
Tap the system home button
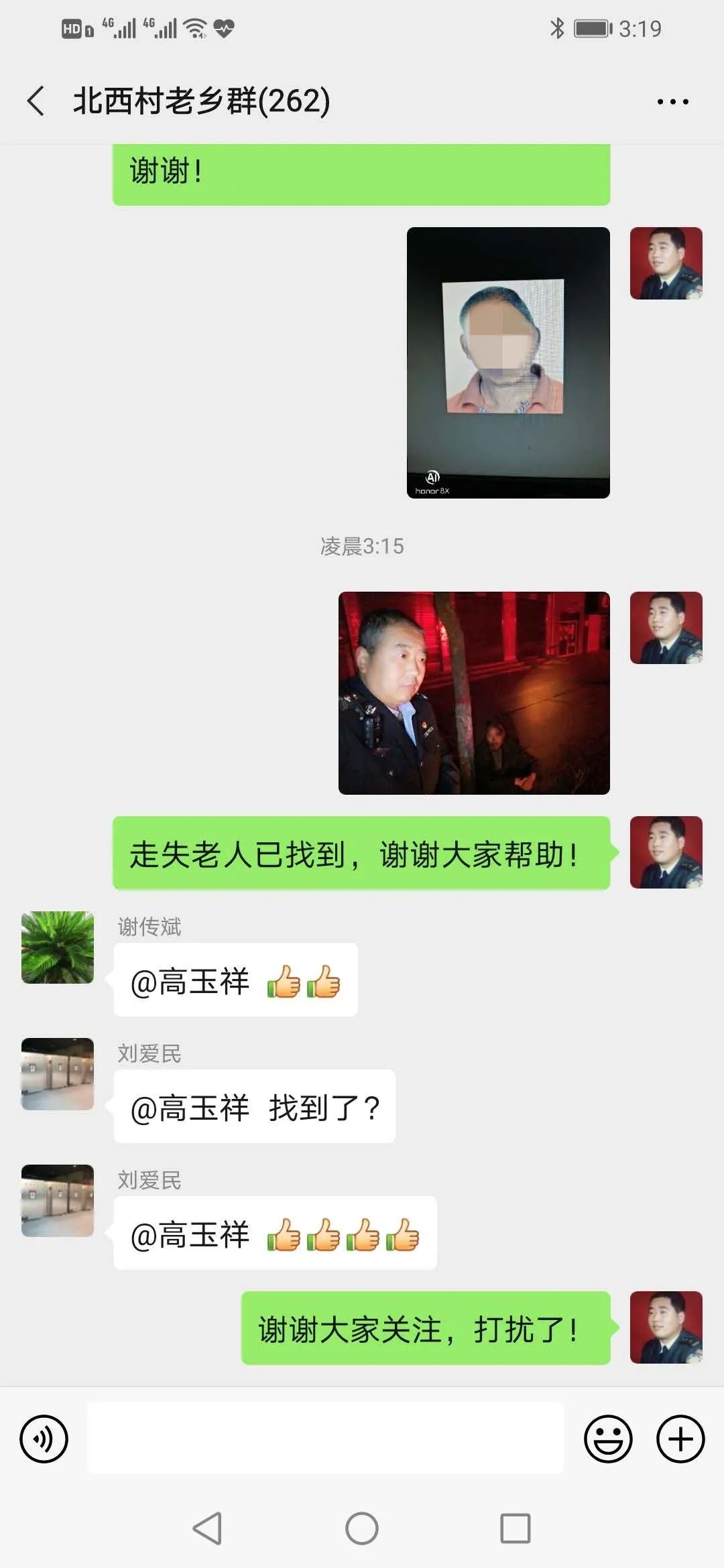tap(362, 1528)
